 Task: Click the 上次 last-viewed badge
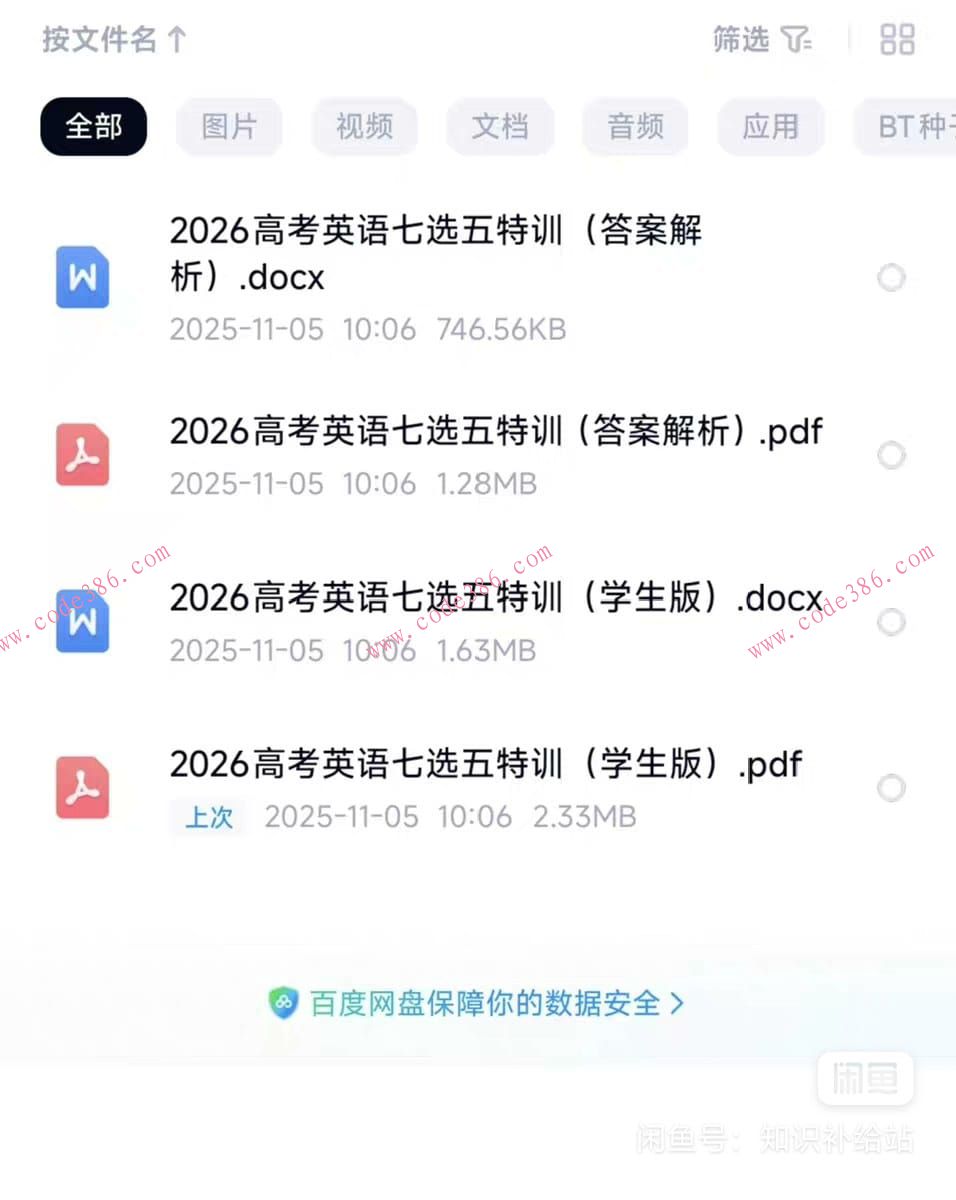click(208, 817)
